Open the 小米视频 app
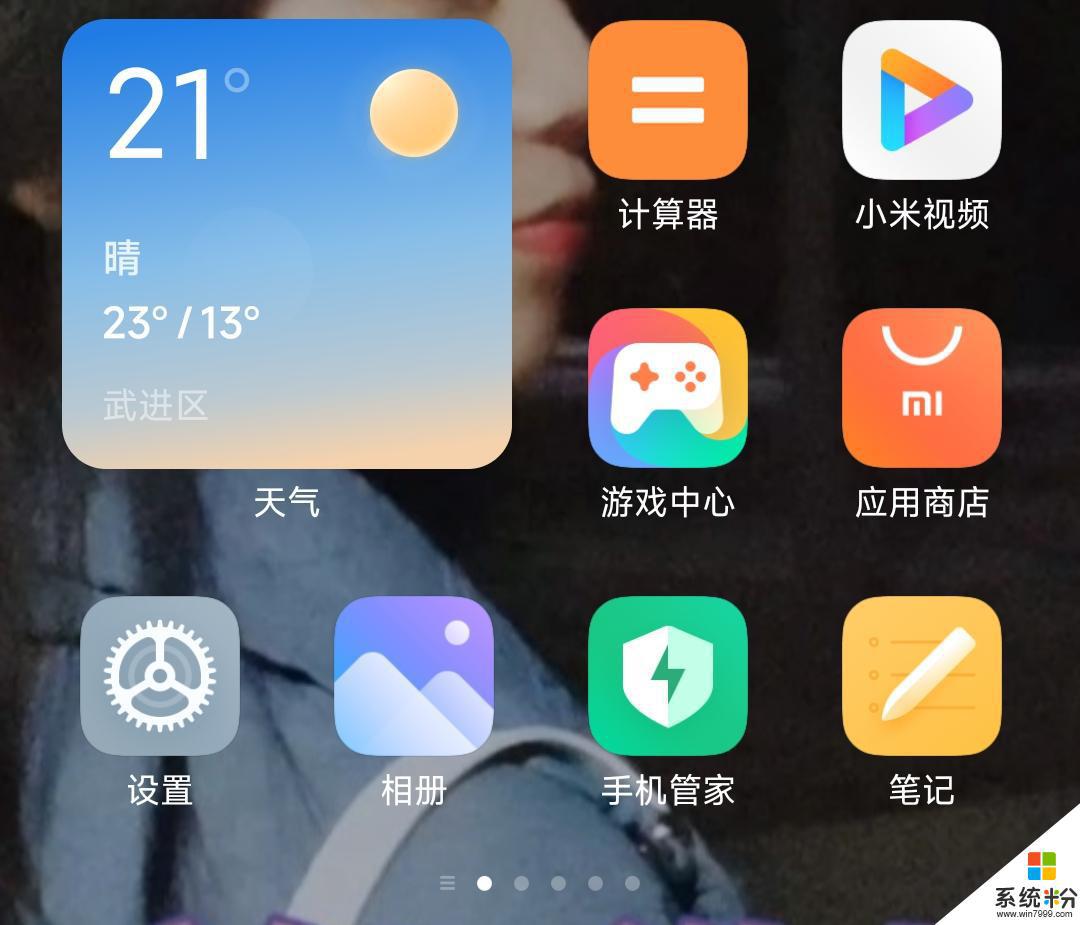The height and width of the screenshot is (925, 1080). 921,100
